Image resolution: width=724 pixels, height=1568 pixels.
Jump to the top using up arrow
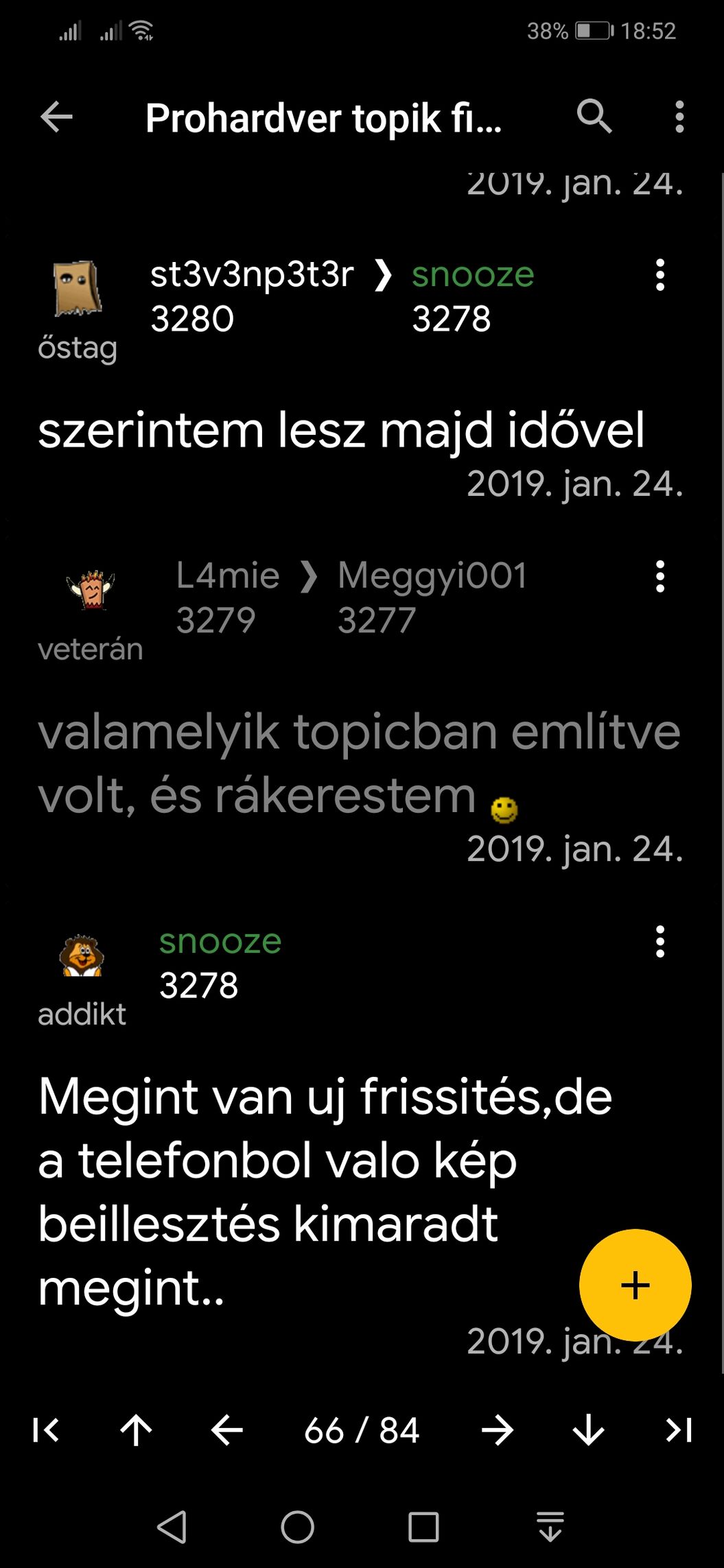click(x=136, y=1430)
